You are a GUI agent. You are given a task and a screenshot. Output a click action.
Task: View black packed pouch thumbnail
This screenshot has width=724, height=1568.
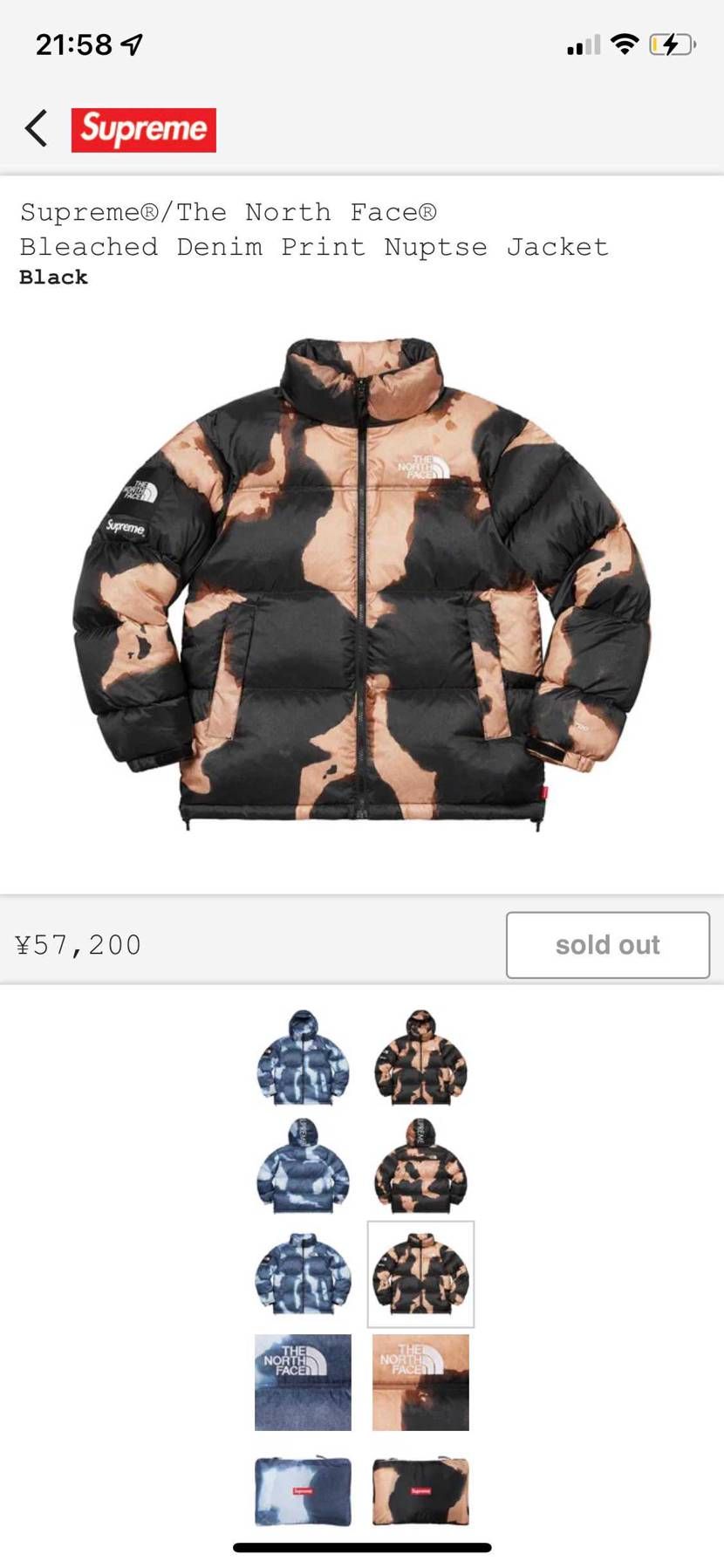[420, 1490]
